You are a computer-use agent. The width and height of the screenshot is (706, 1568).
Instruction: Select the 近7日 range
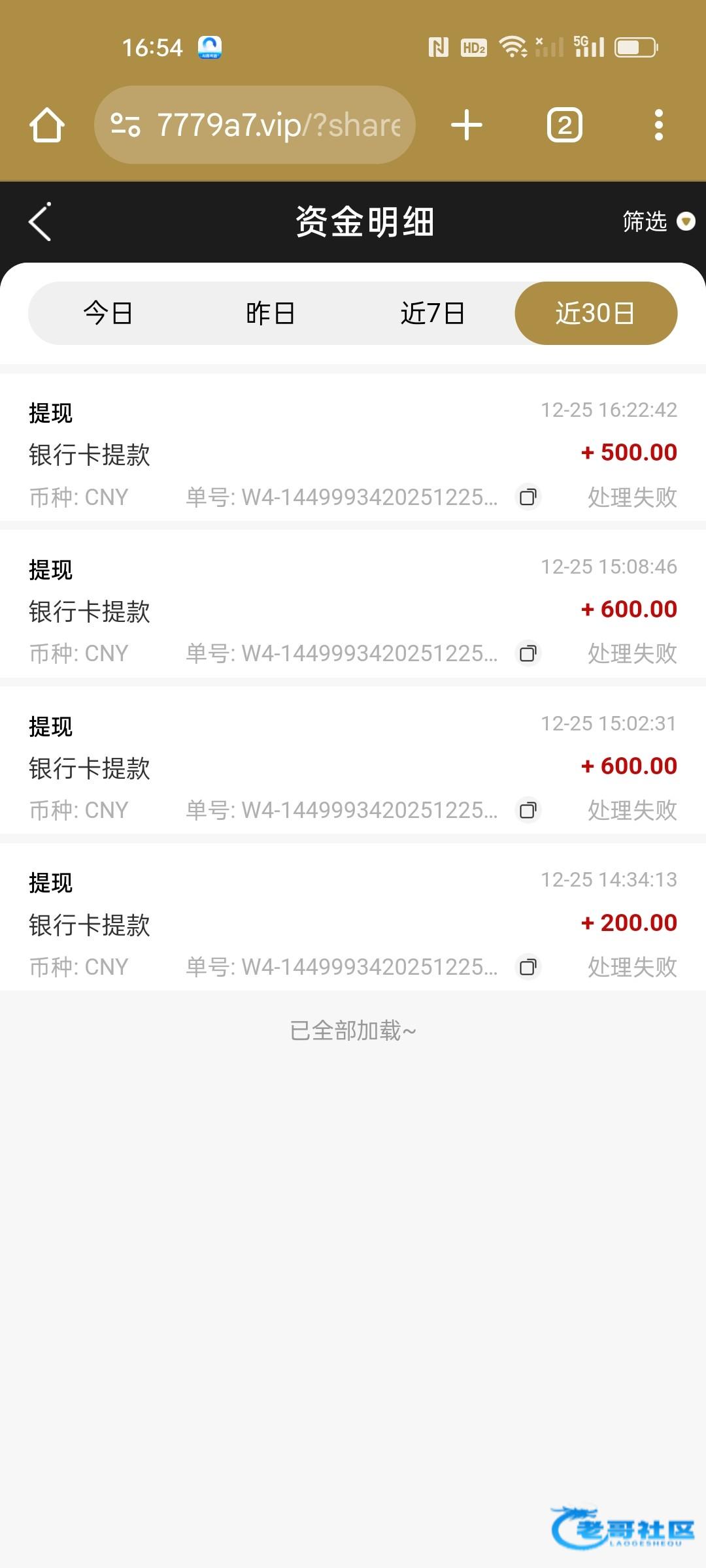click(x=432, y=314)
